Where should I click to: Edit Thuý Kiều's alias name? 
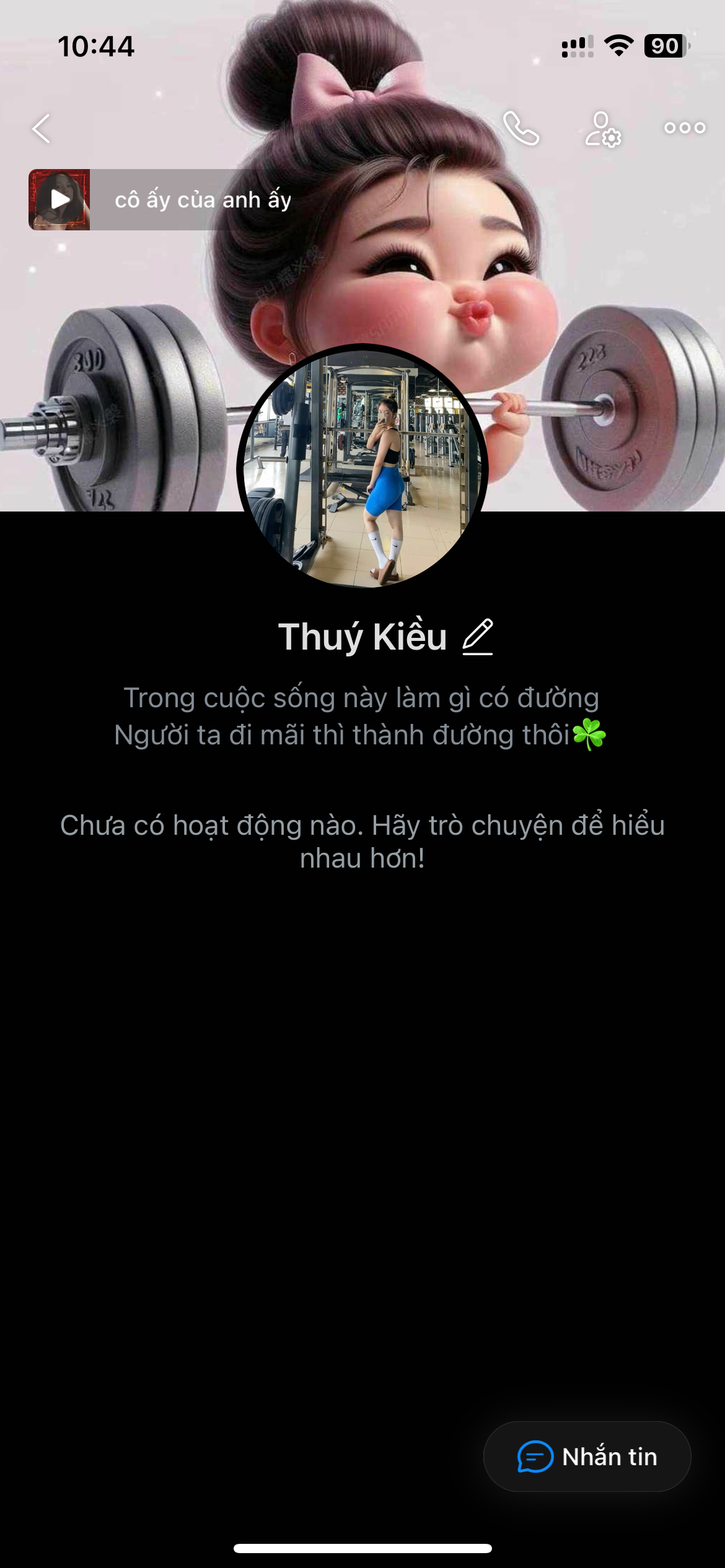[x=478, y=637]
